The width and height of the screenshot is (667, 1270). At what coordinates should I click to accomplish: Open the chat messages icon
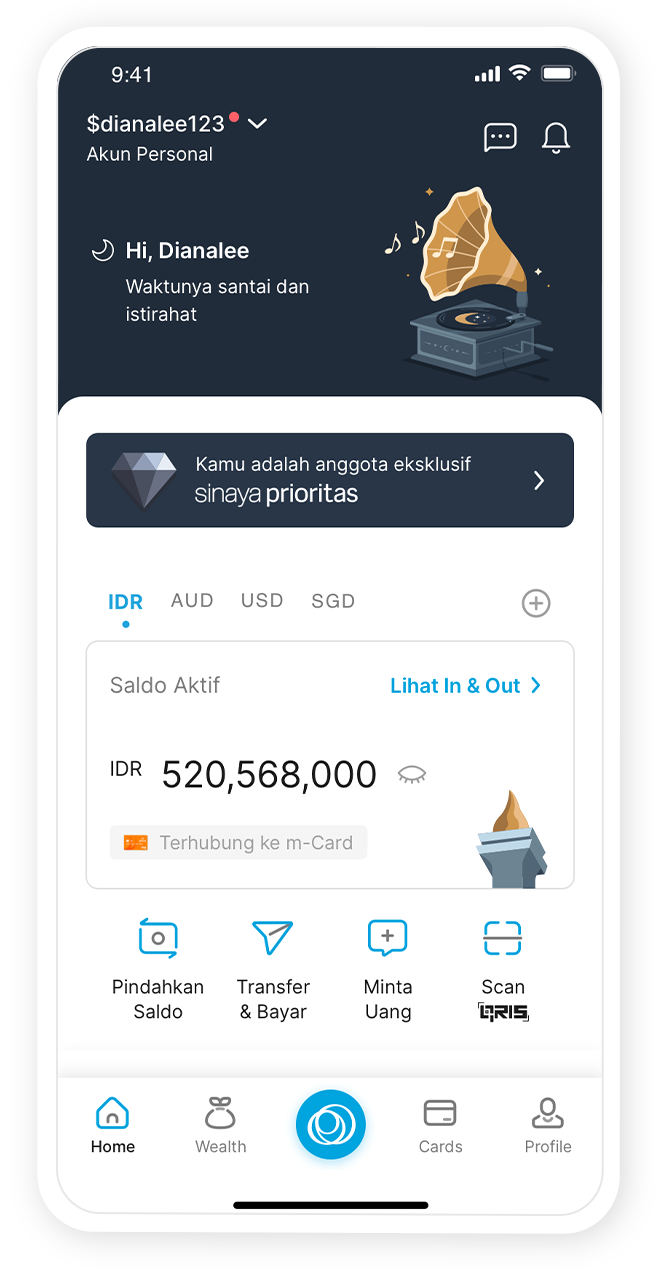[500, 137]
